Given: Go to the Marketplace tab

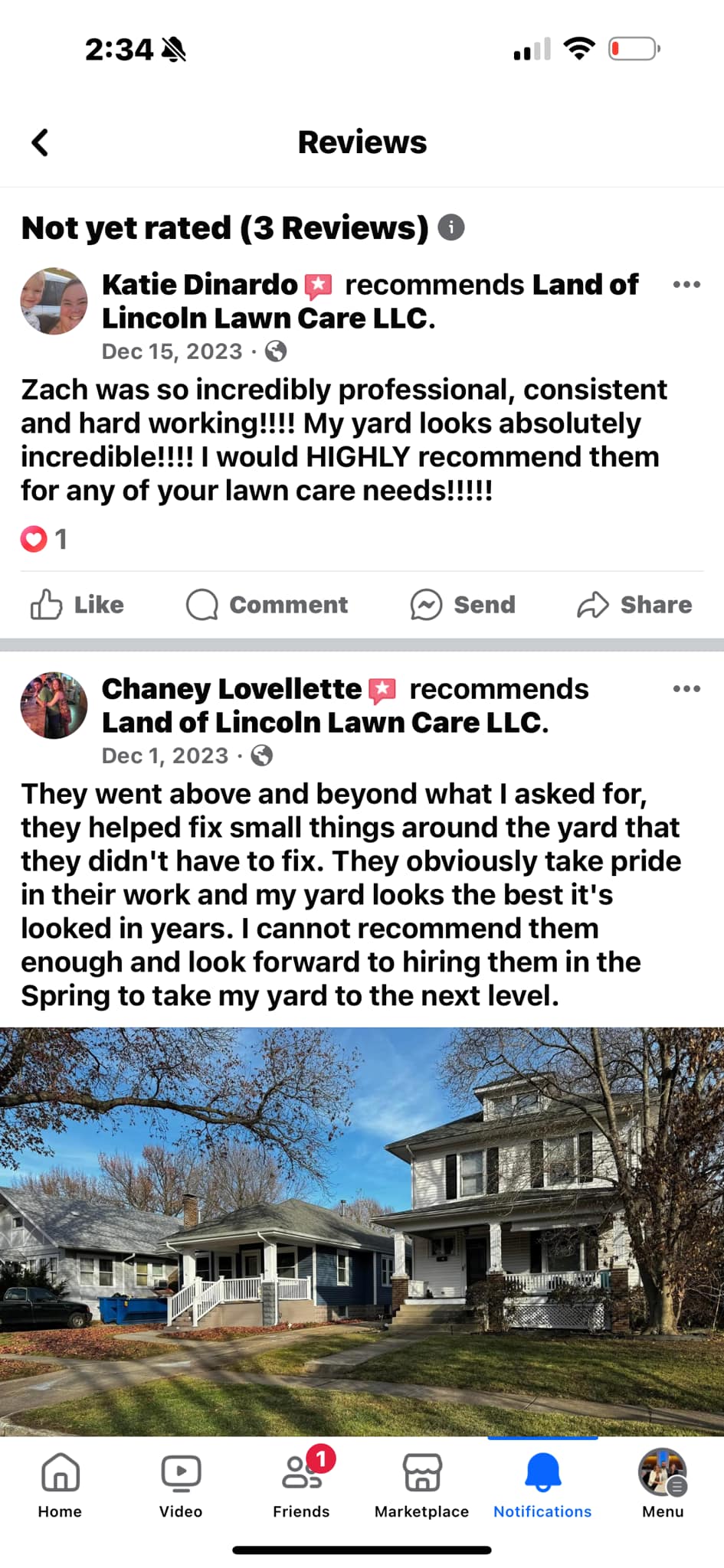Looking at the screenshot, I should tap(421, 1485).
